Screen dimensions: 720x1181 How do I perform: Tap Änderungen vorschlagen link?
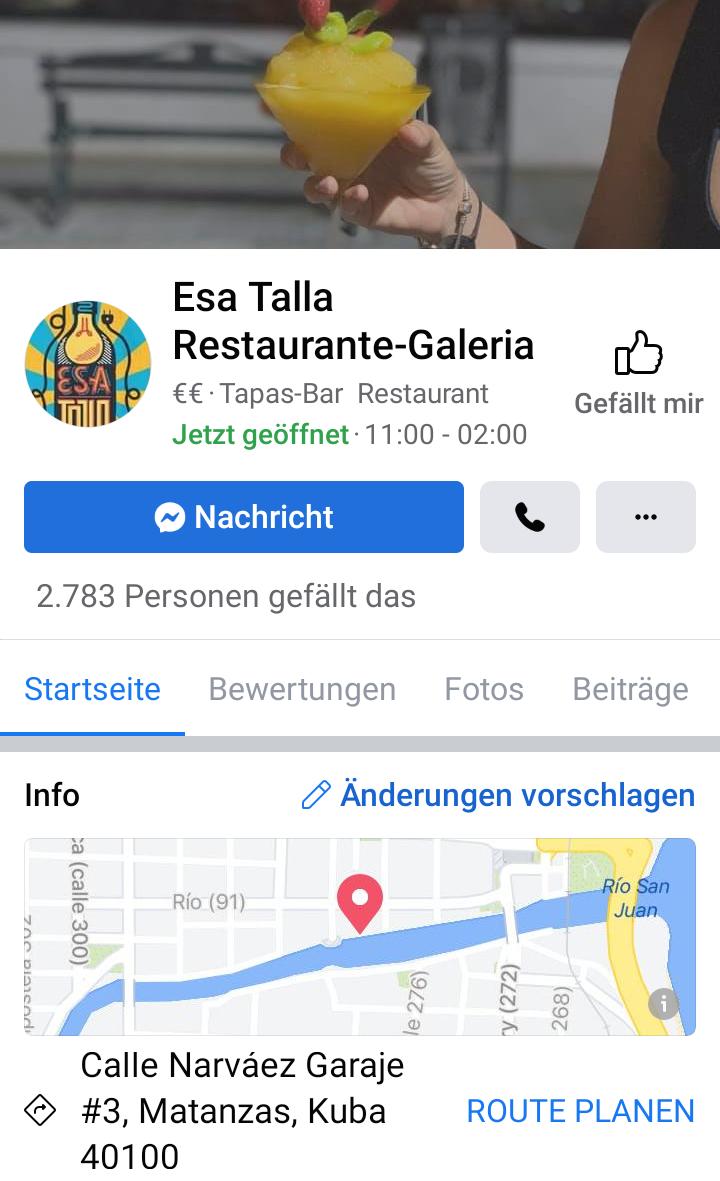(x=498, y=795)
